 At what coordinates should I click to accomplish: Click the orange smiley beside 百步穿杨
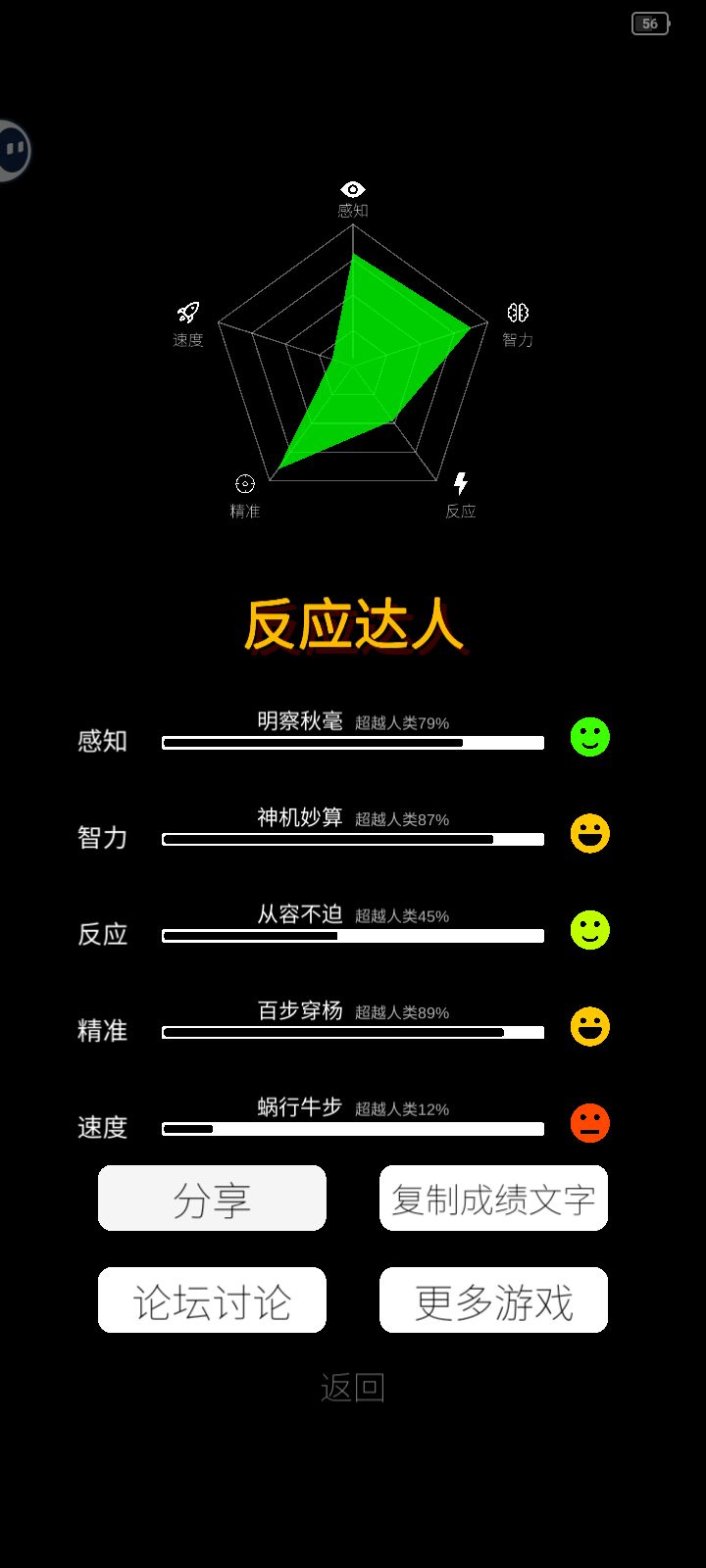[588, 1027]
